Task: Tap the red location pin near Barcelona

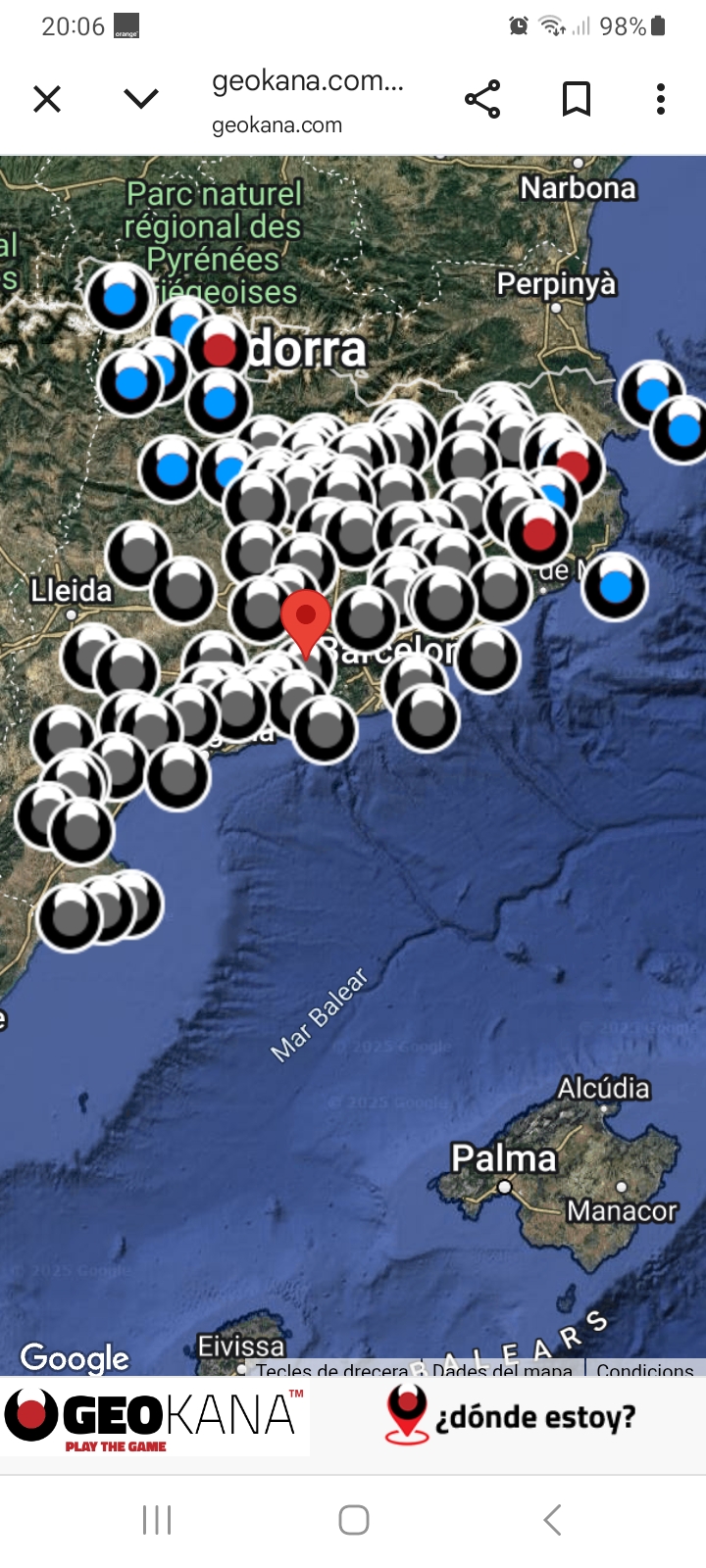Action: 306,619
